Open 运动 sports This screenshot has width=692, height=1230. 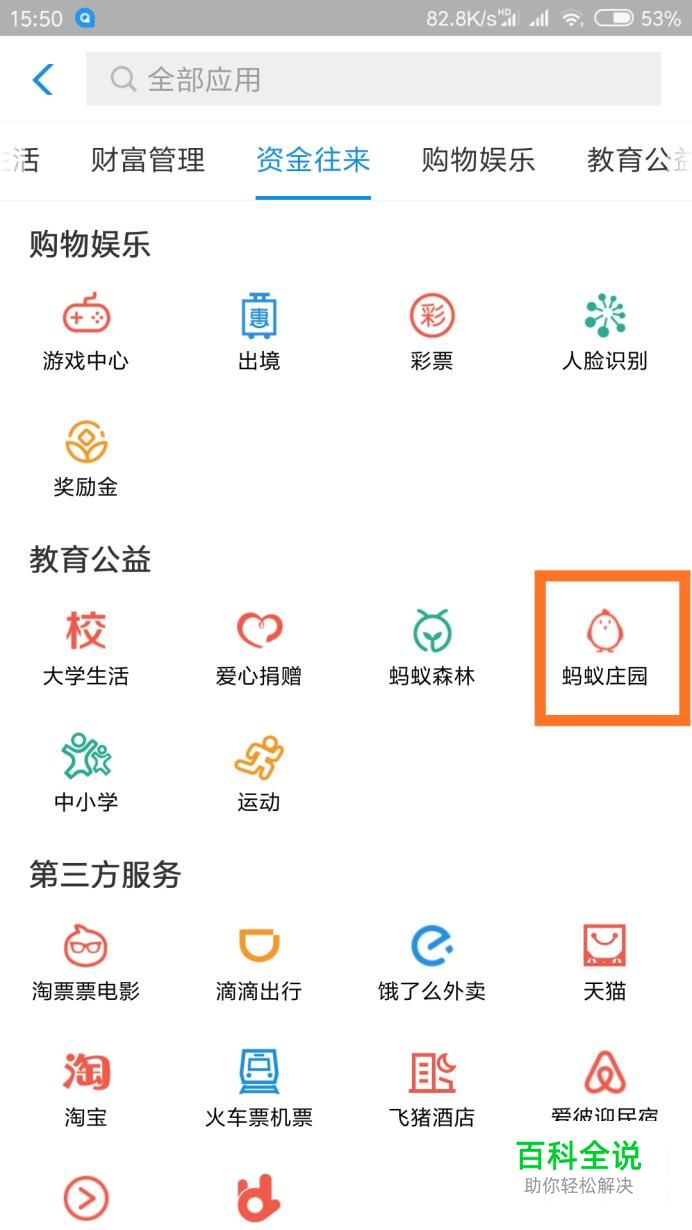(259, 773)
